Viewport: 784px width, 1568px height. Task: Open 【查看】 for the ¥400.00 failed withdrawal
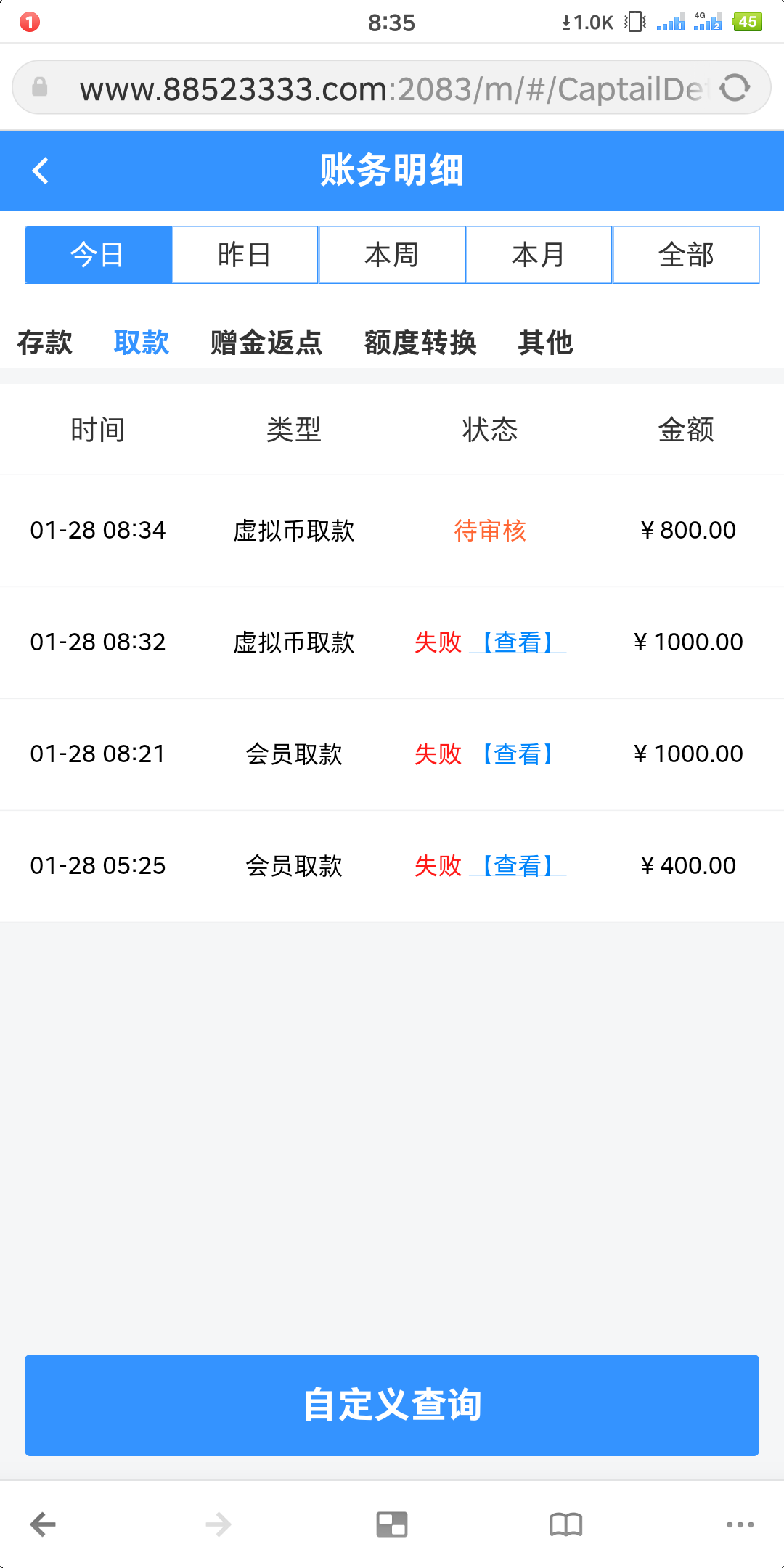pyautogui.click(x=520, y=865)
